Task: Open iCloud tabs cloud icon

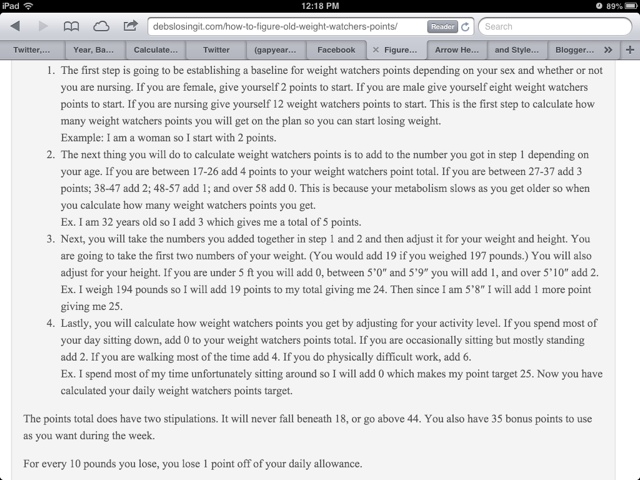Action: (x=101, y=27)
